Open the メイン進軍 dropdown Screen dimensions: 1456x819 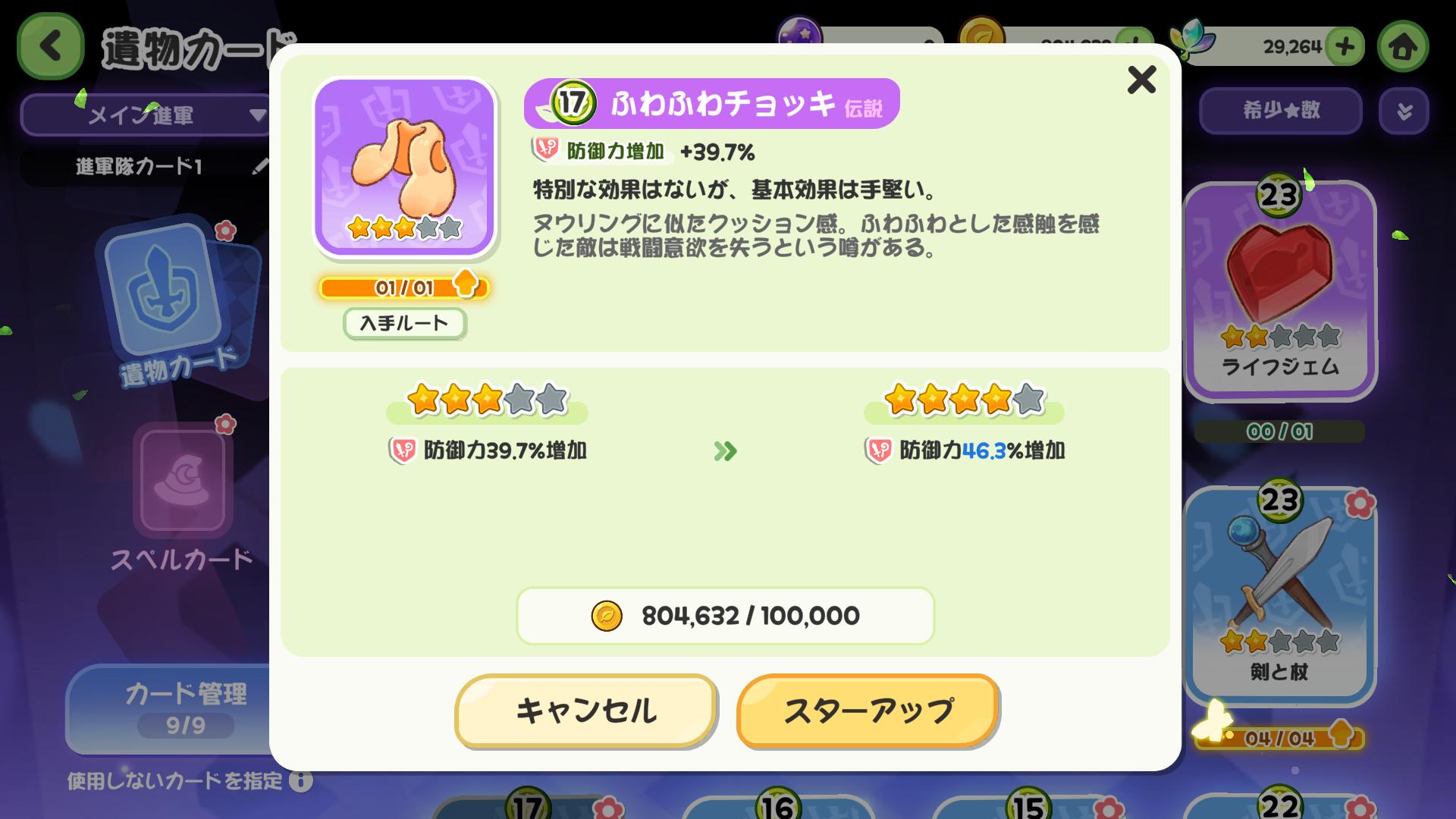coord(144,115)
